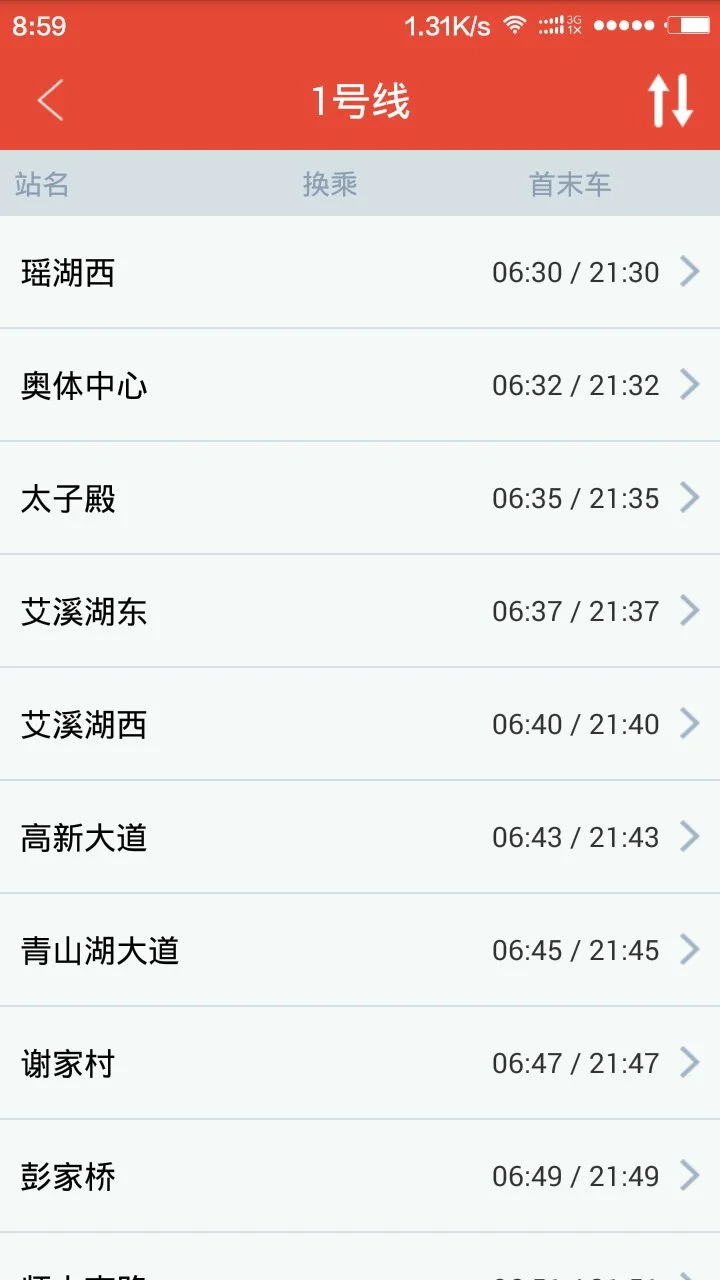Viewport: 720px width, 1280px height.
Task: Tap the 1号线 title in the header
Action: pyautogui.click(x=360, y=101)
